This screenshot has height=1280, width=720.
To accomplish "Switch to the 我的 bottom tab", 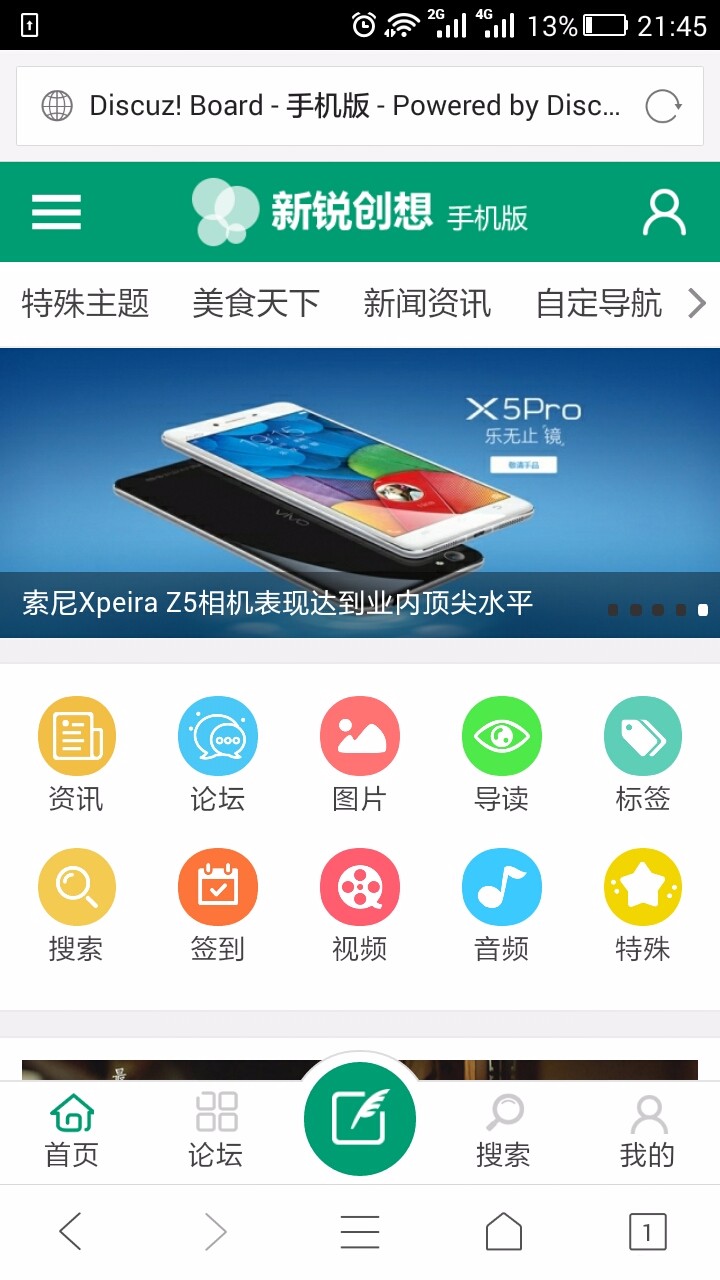I will (648, 1131).
